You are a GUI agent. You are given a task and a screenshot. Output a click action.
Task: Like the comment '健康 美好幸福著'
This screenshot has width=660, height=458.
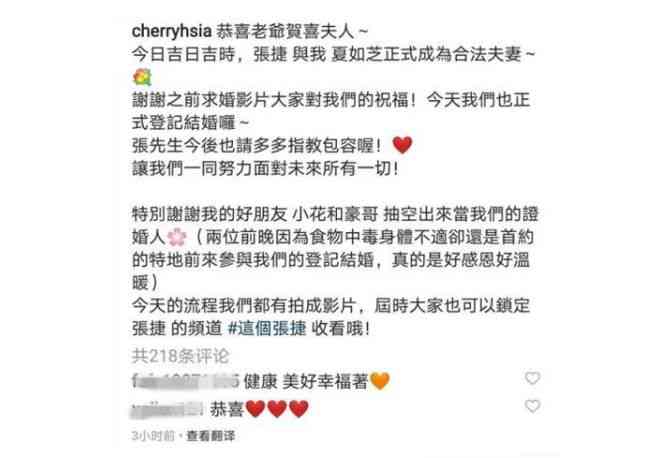pos(533,379)
